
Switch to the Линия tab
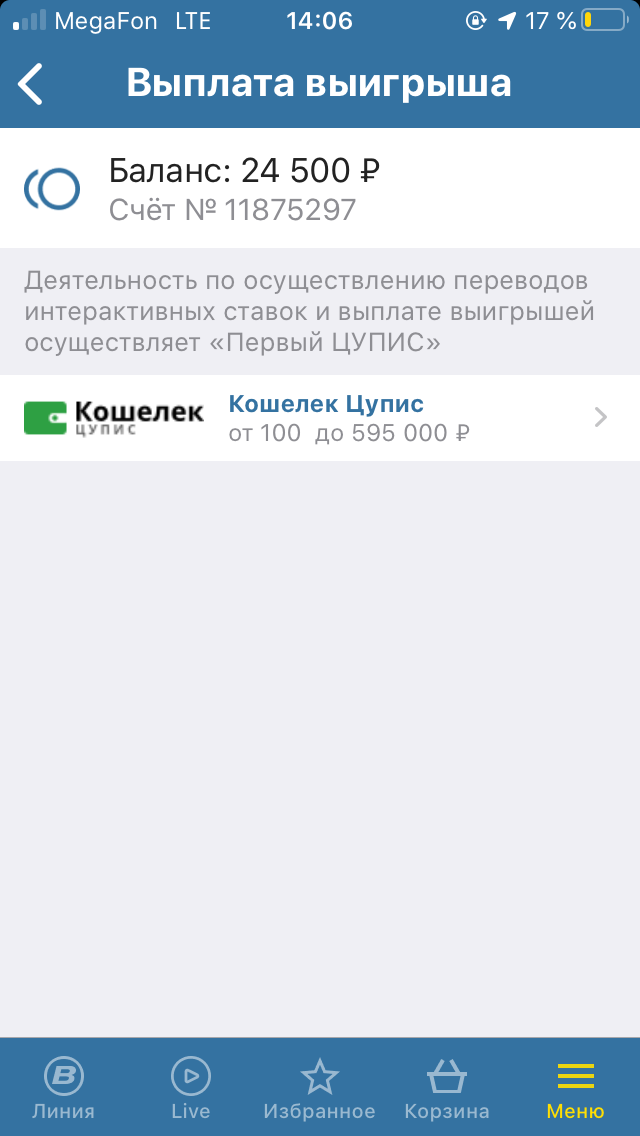coord(64,1087)
